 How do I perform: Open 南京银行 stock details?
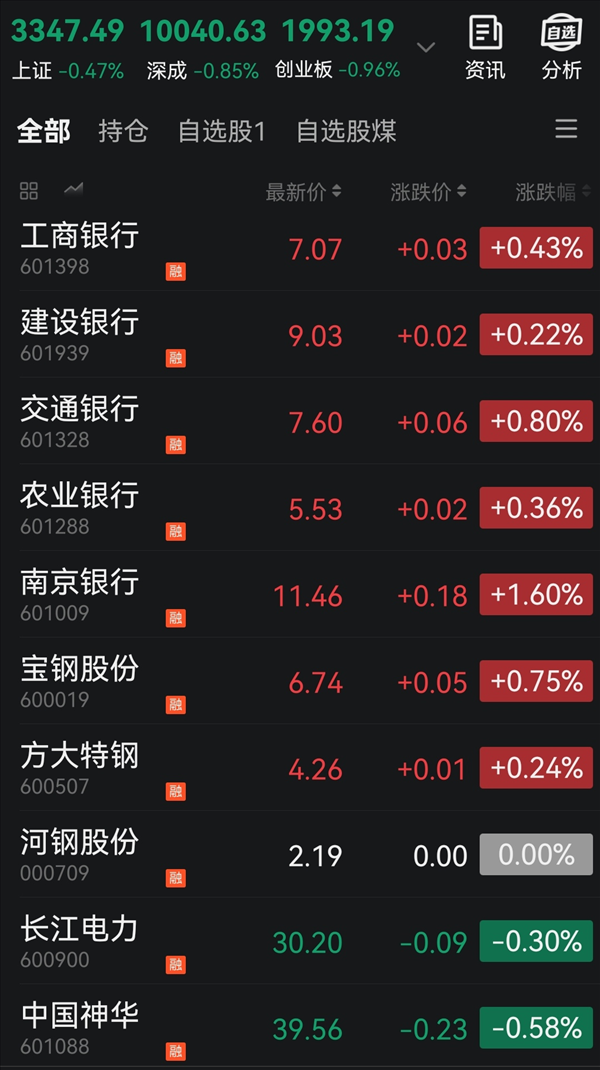point(300,594)
